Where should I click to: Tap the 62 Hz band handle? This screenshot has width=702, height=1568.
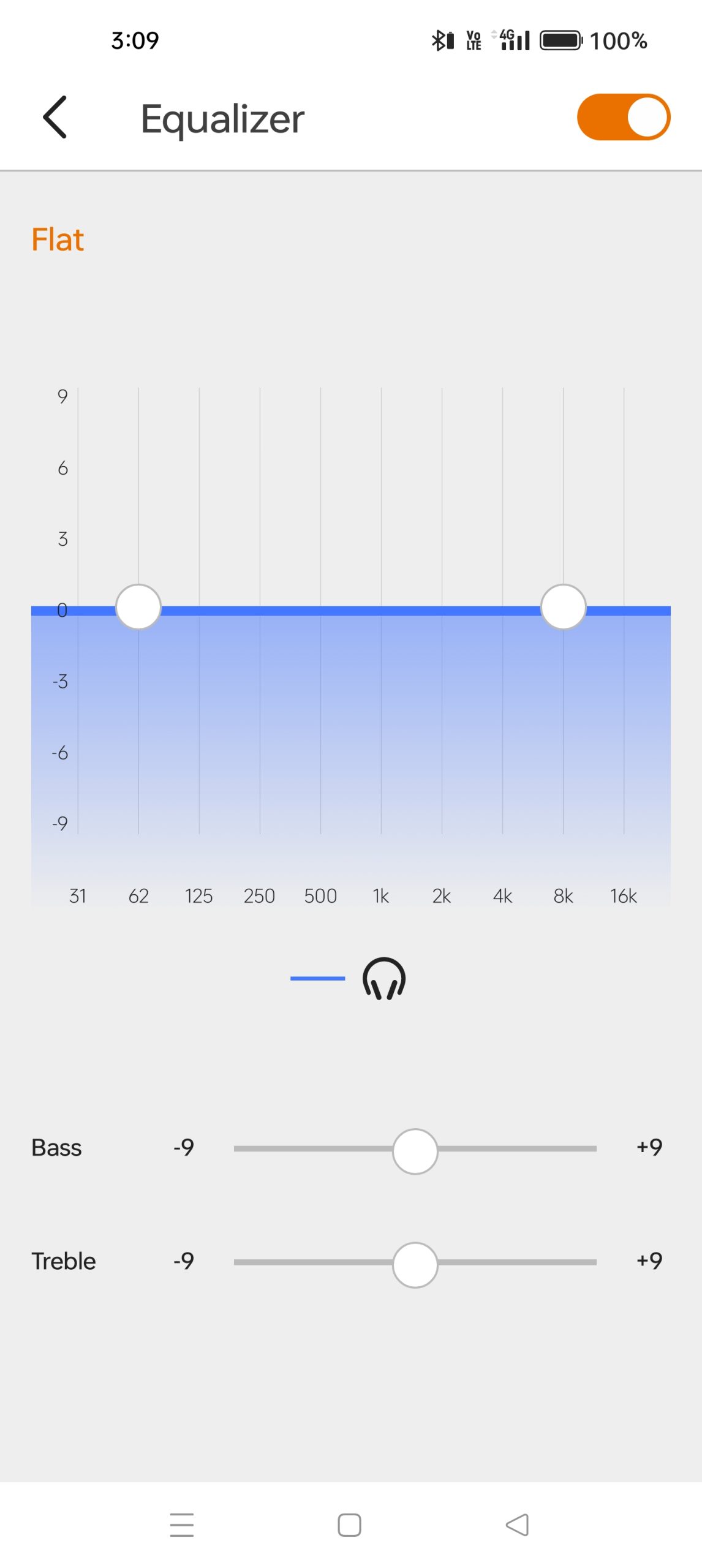pyautogui.click(x=138, y=607)
